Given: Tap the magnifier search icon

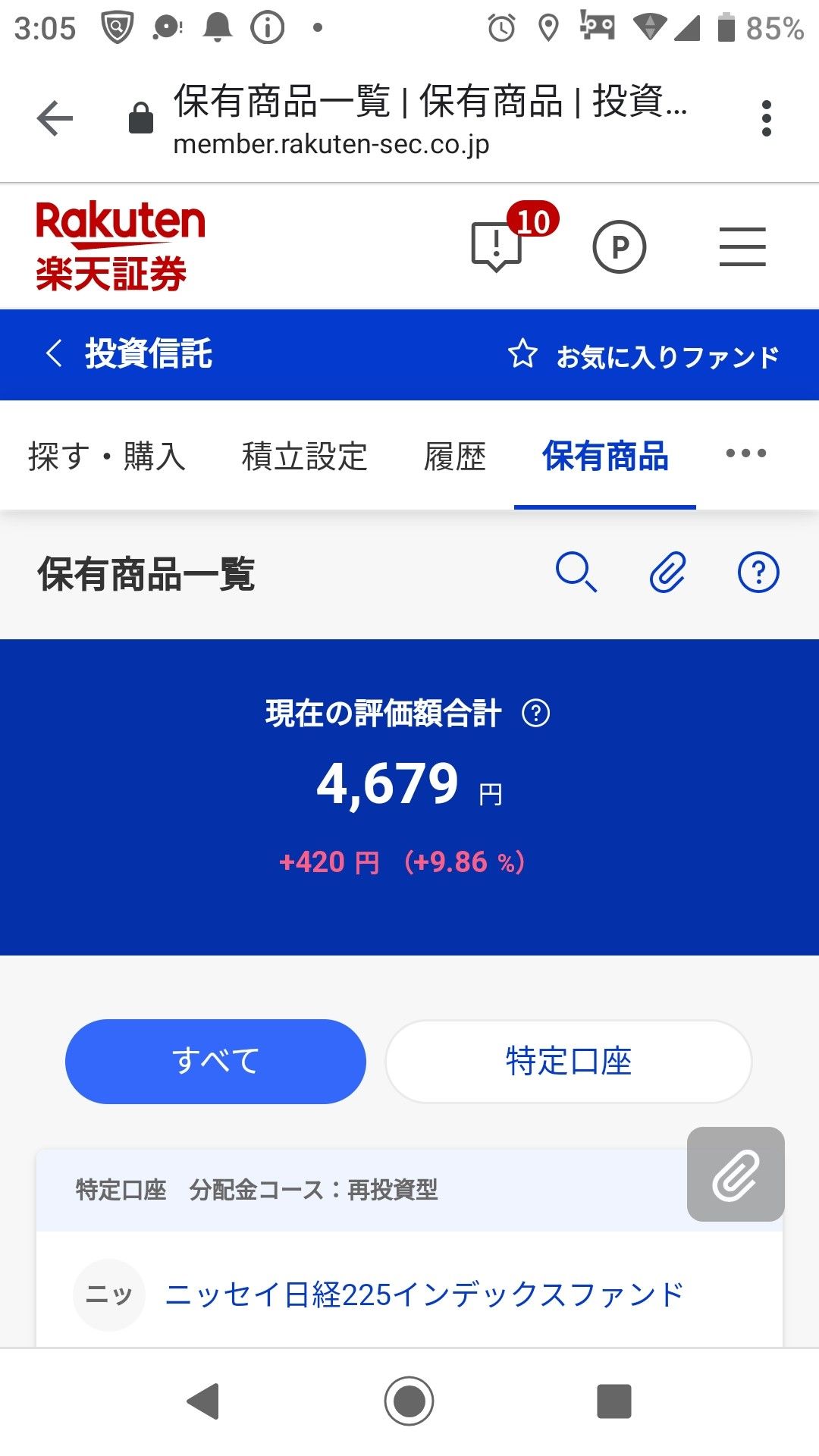Looking at the screenshot, I should [576, 573].
